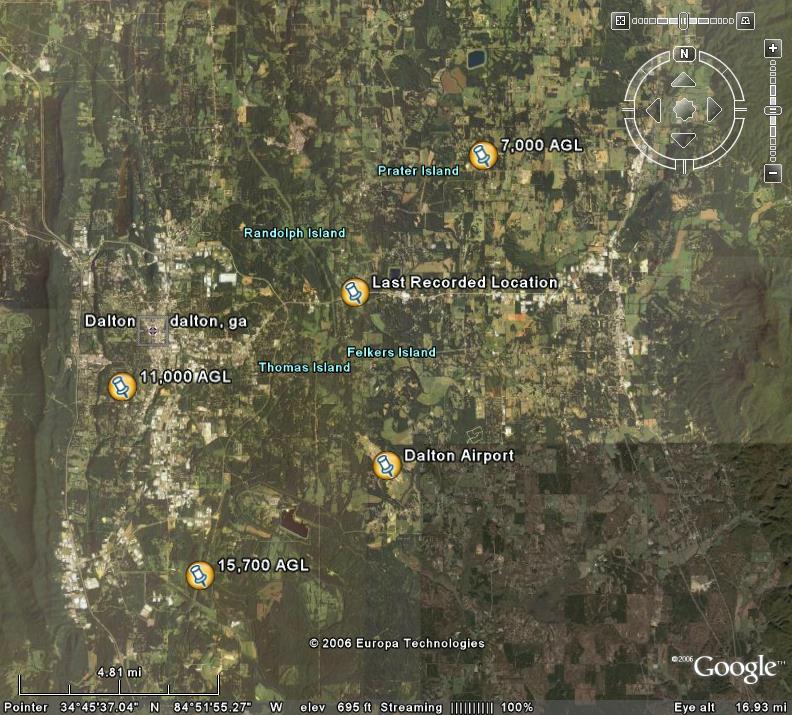Screen dimensions: 792x715
Task: Reset the view to north with N button
Action: pos(684,54)
